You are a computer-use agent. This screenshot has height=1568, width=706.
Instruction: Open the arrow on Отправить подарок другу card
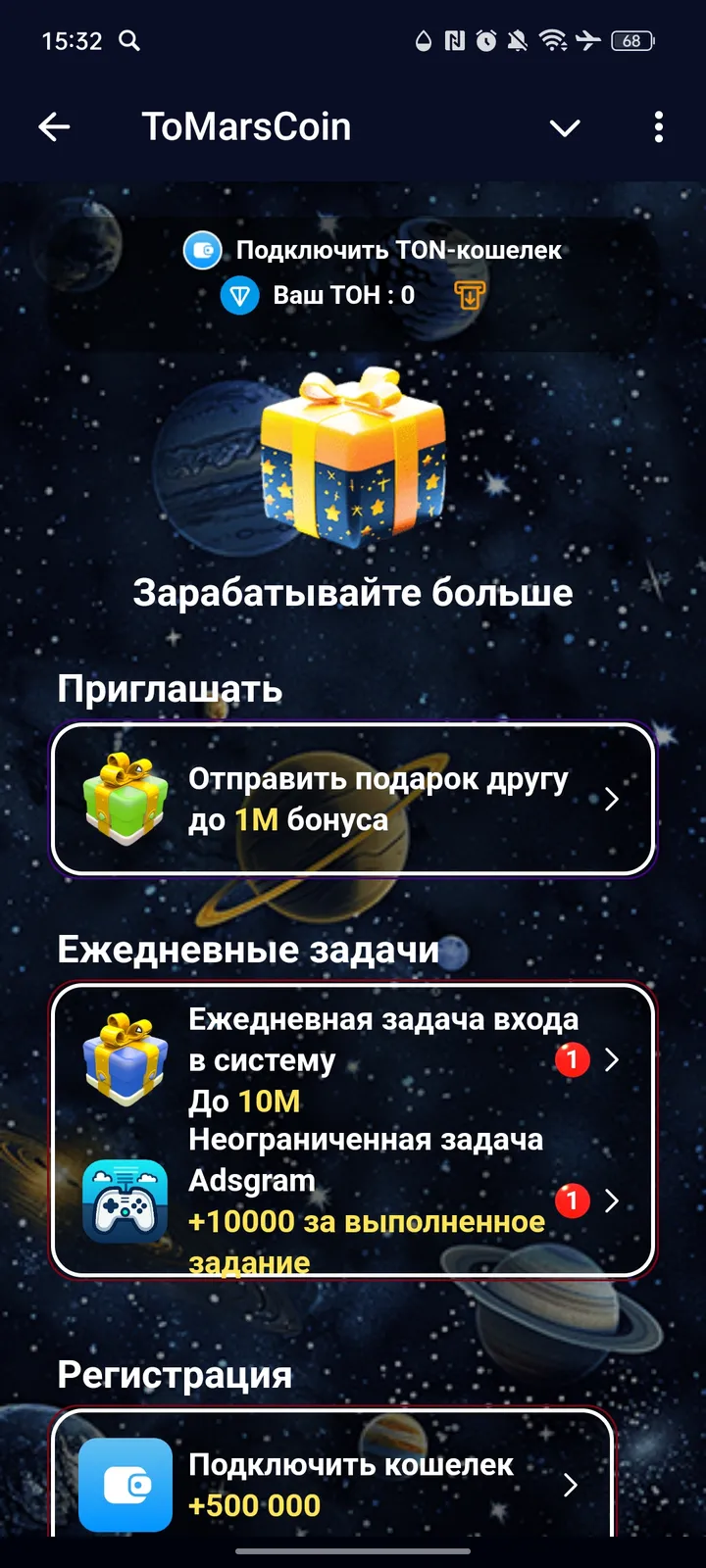pyautogui.click(x=614, y=799)
